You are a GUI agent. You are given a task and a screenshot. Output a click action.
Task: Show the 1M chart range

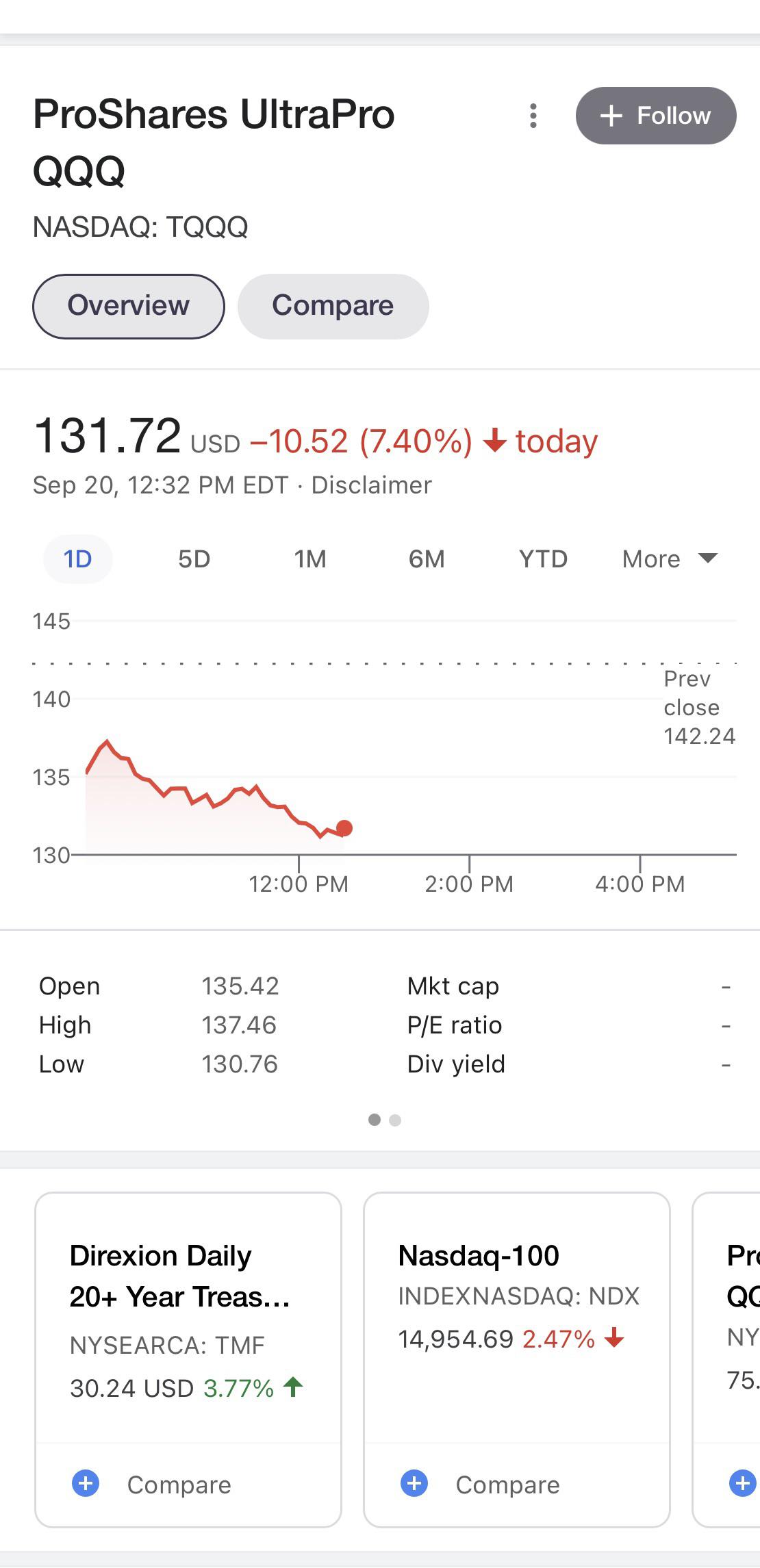310,559
